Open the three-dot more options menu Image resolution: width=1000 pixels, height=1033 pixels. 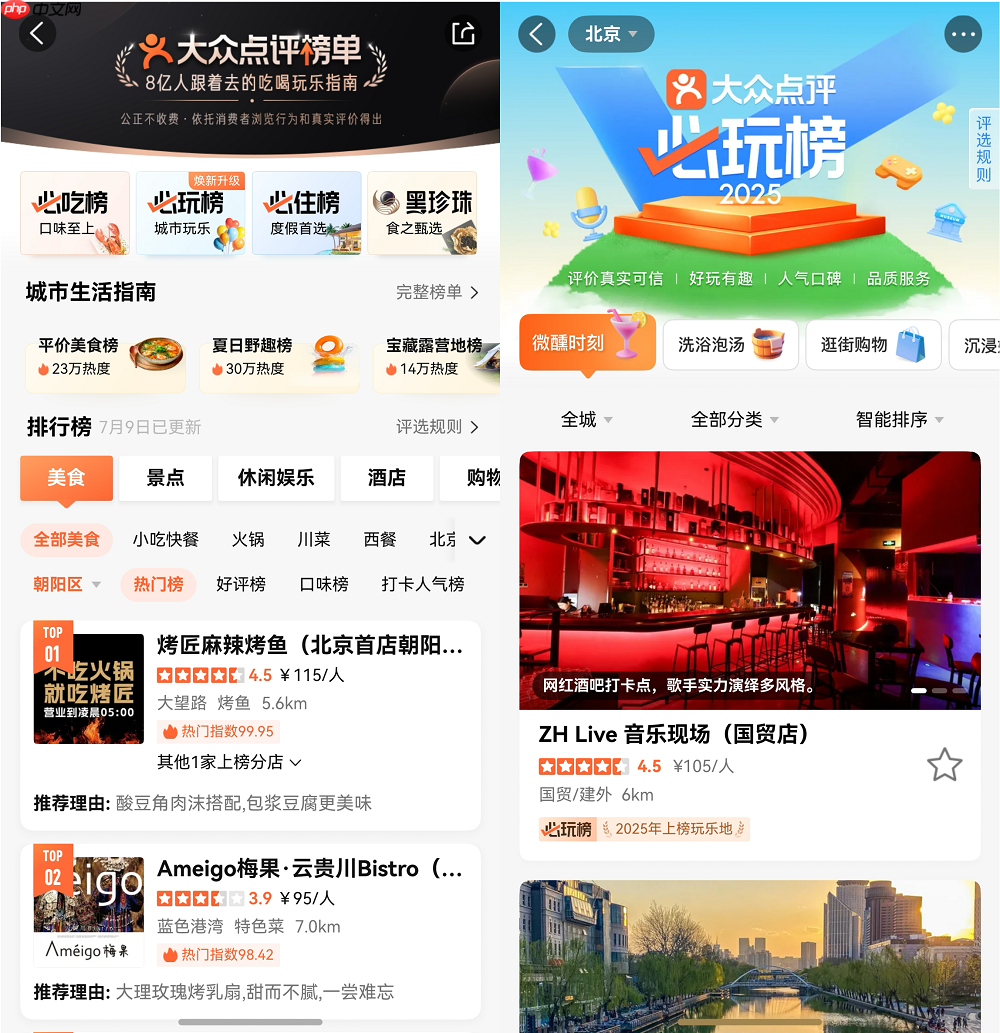[963, 34]
